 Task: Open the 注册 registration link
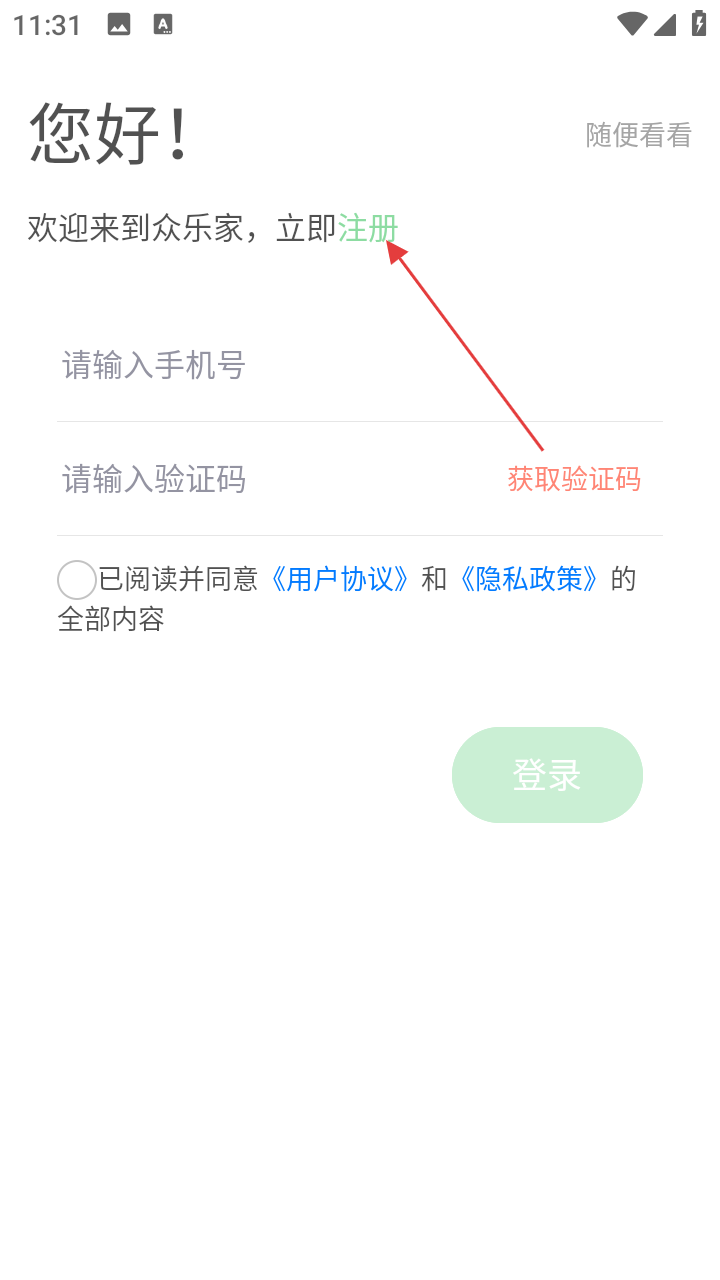click(368, 229)
